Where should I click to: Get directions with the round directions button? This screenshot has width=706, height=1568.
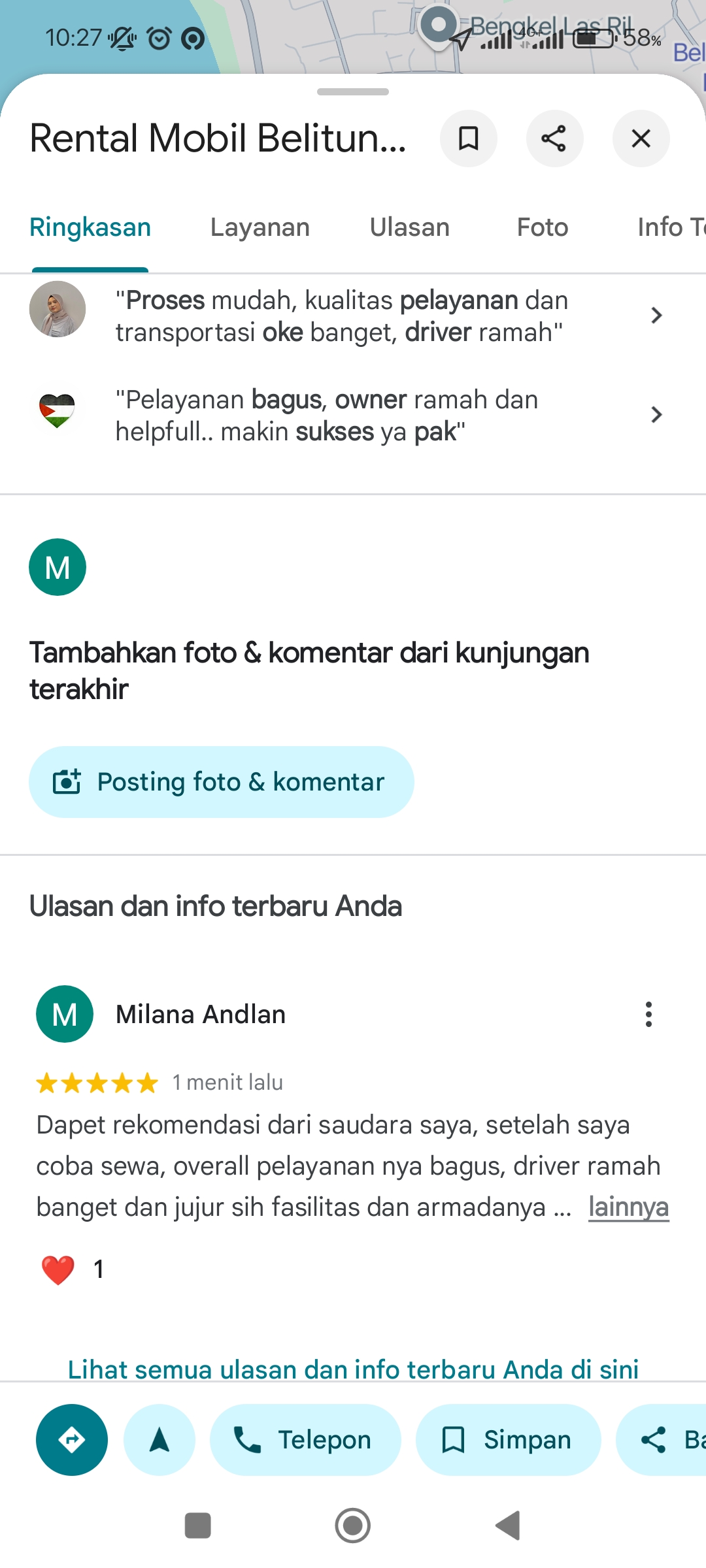point(72,1440)
